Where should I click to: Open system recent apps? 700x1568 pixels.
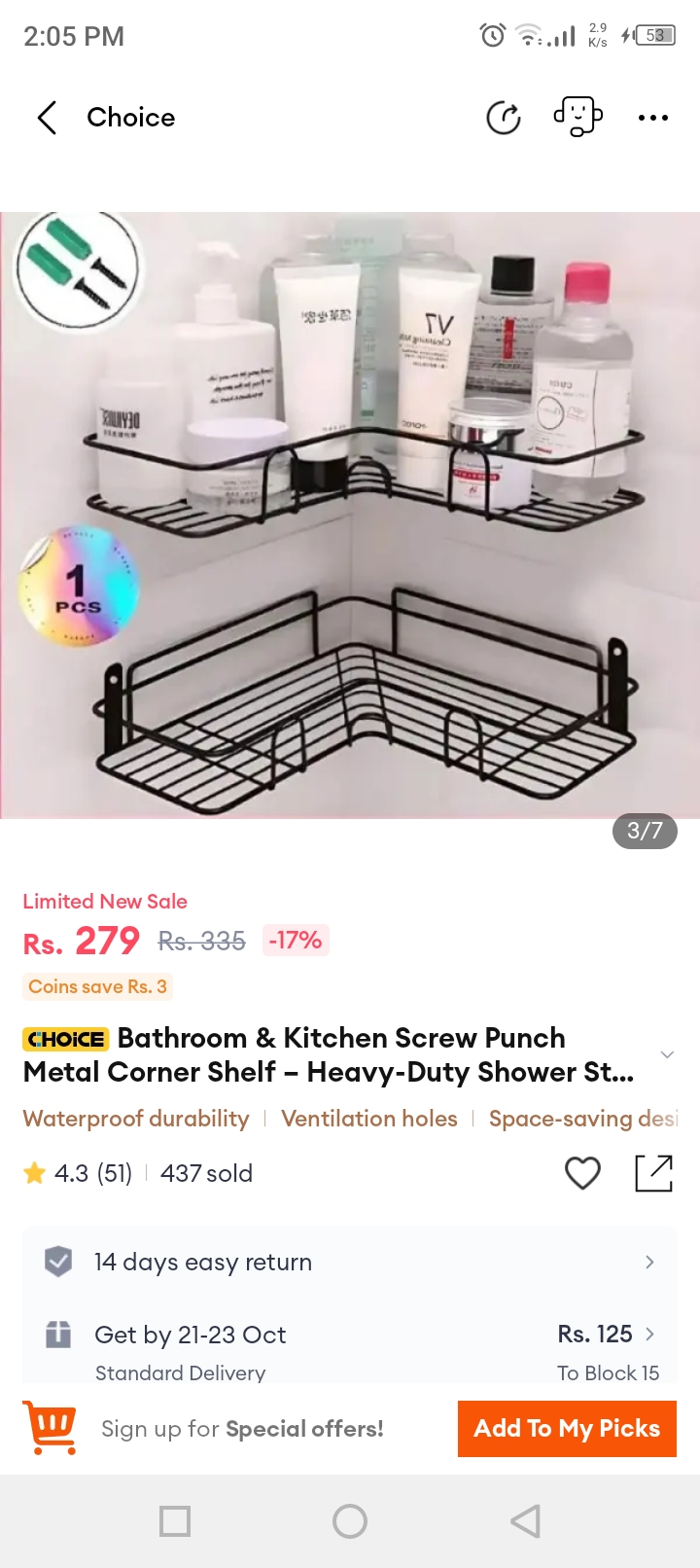click(175, 1520)
